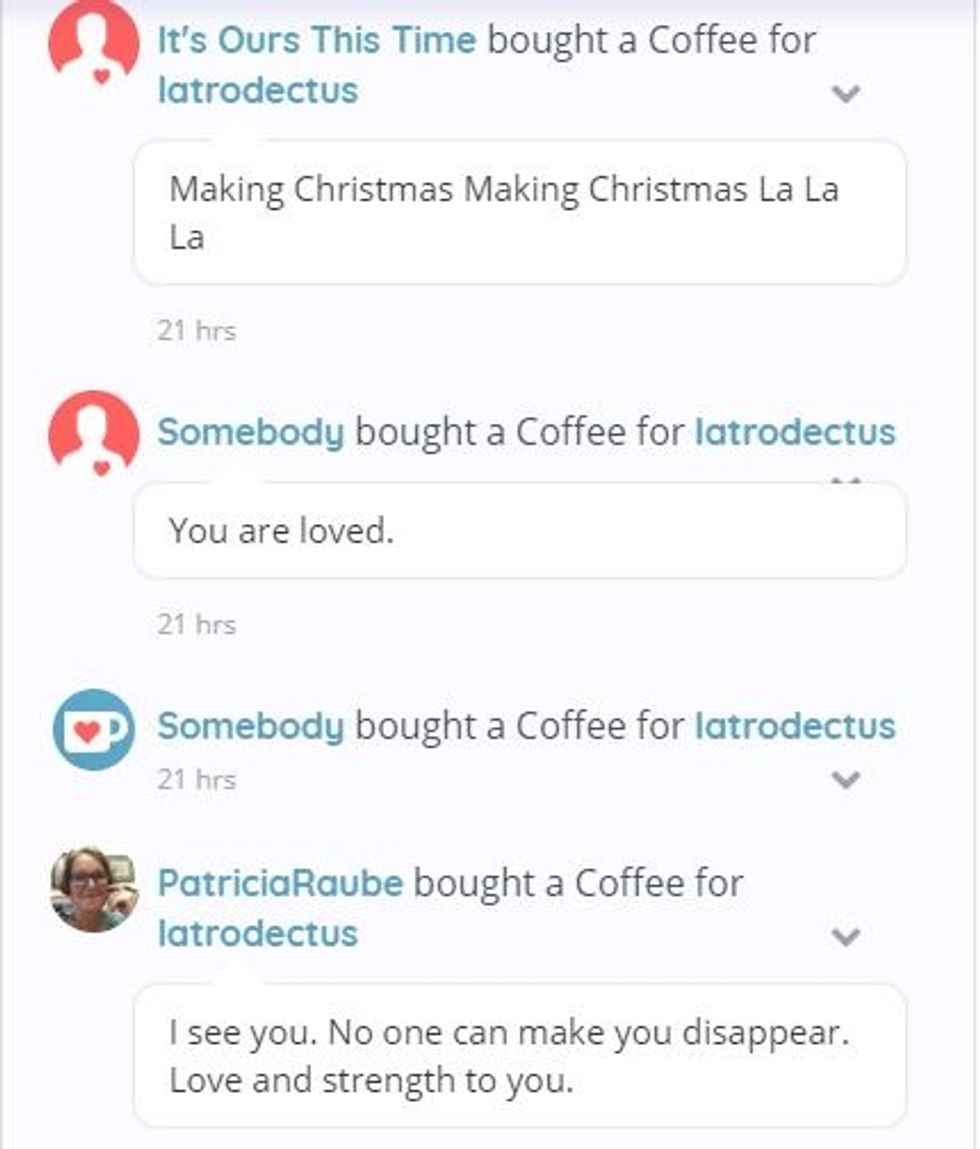Tap PatriciaRaube's profile photo
The height and width of the screenshot is (1149, 980).
(94, 889)
